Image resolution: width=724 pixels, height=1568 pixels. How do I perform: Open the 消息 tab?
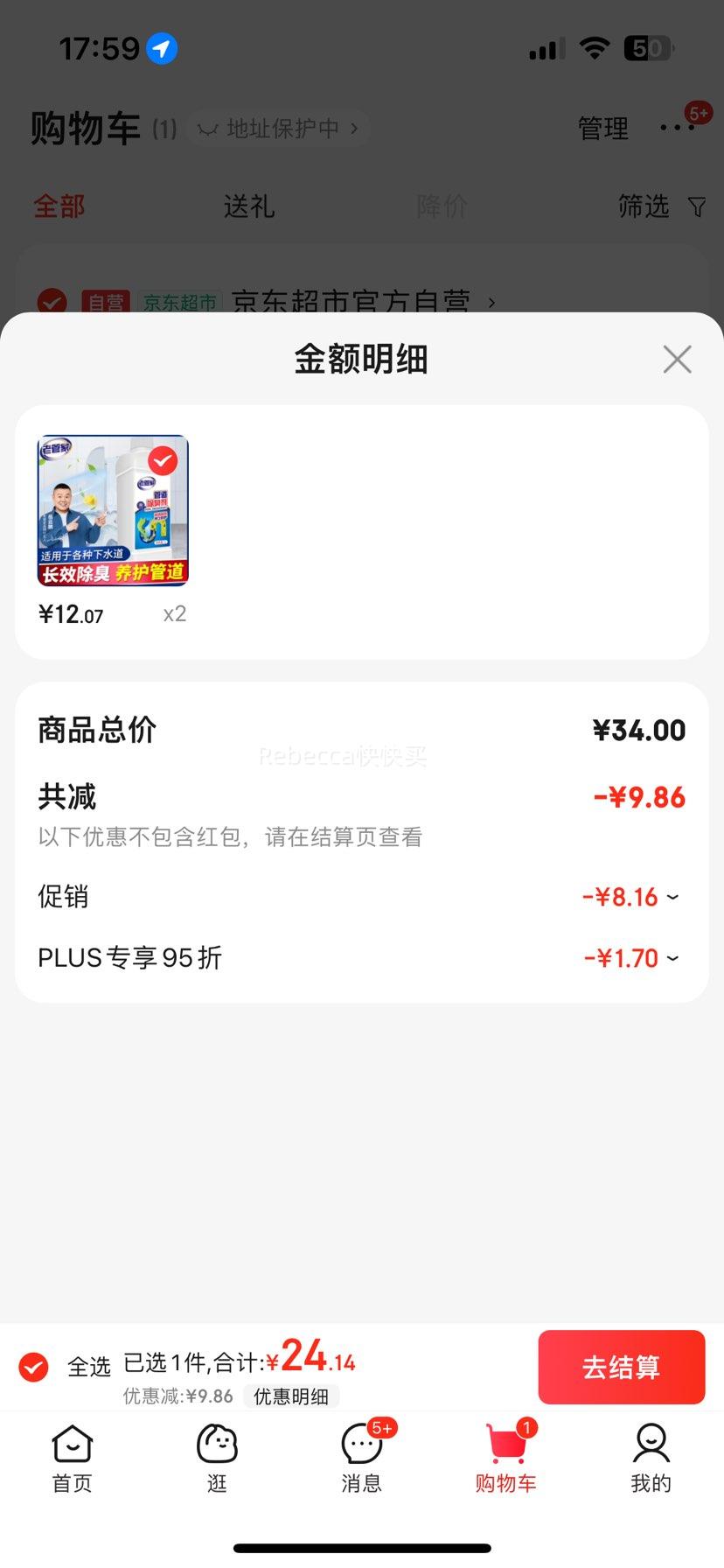[361, 1458]
